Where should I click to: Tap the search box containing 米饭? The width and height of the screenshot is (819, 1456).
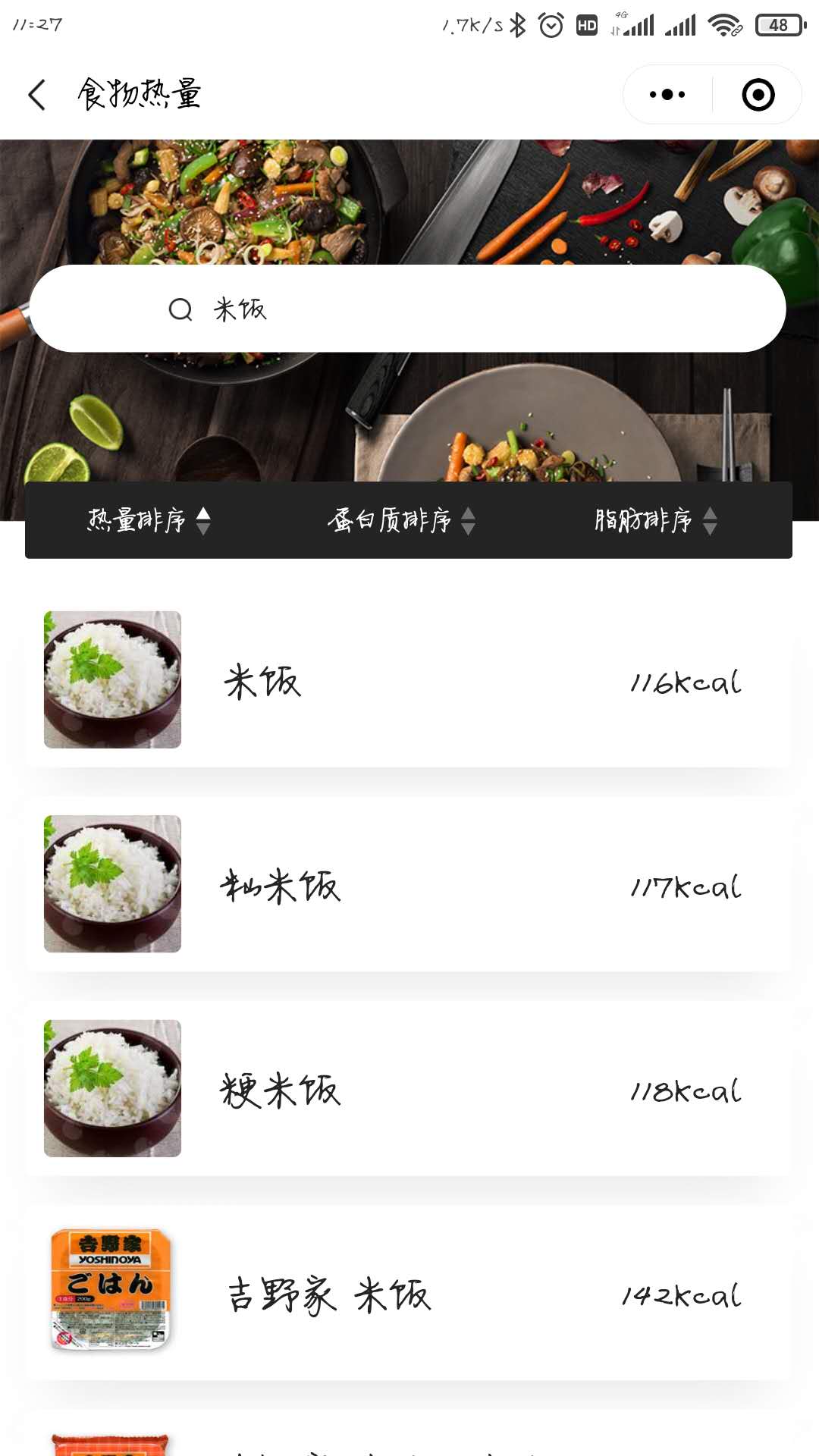408,309
